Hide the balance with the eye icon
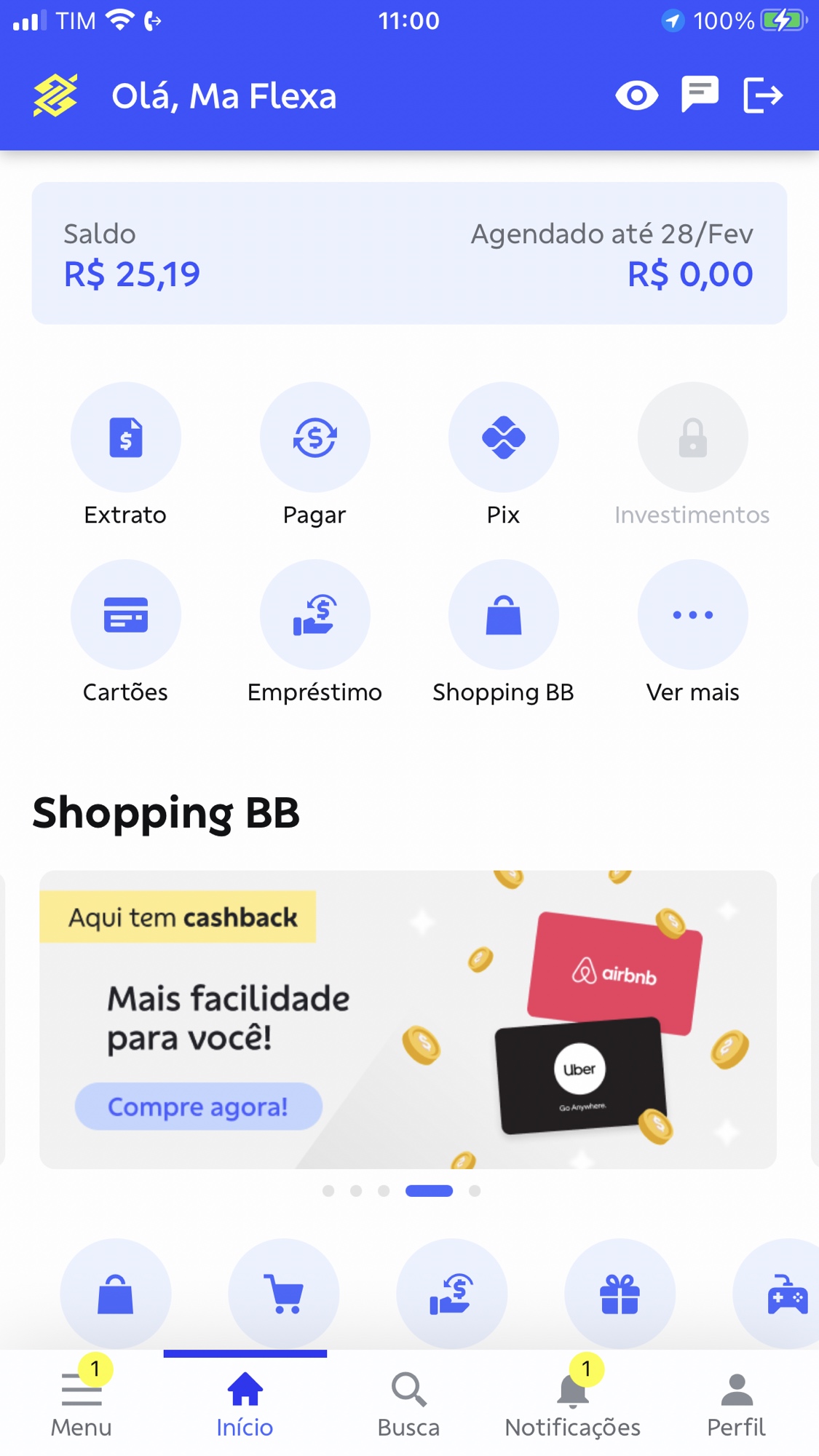 coord(636,95)
